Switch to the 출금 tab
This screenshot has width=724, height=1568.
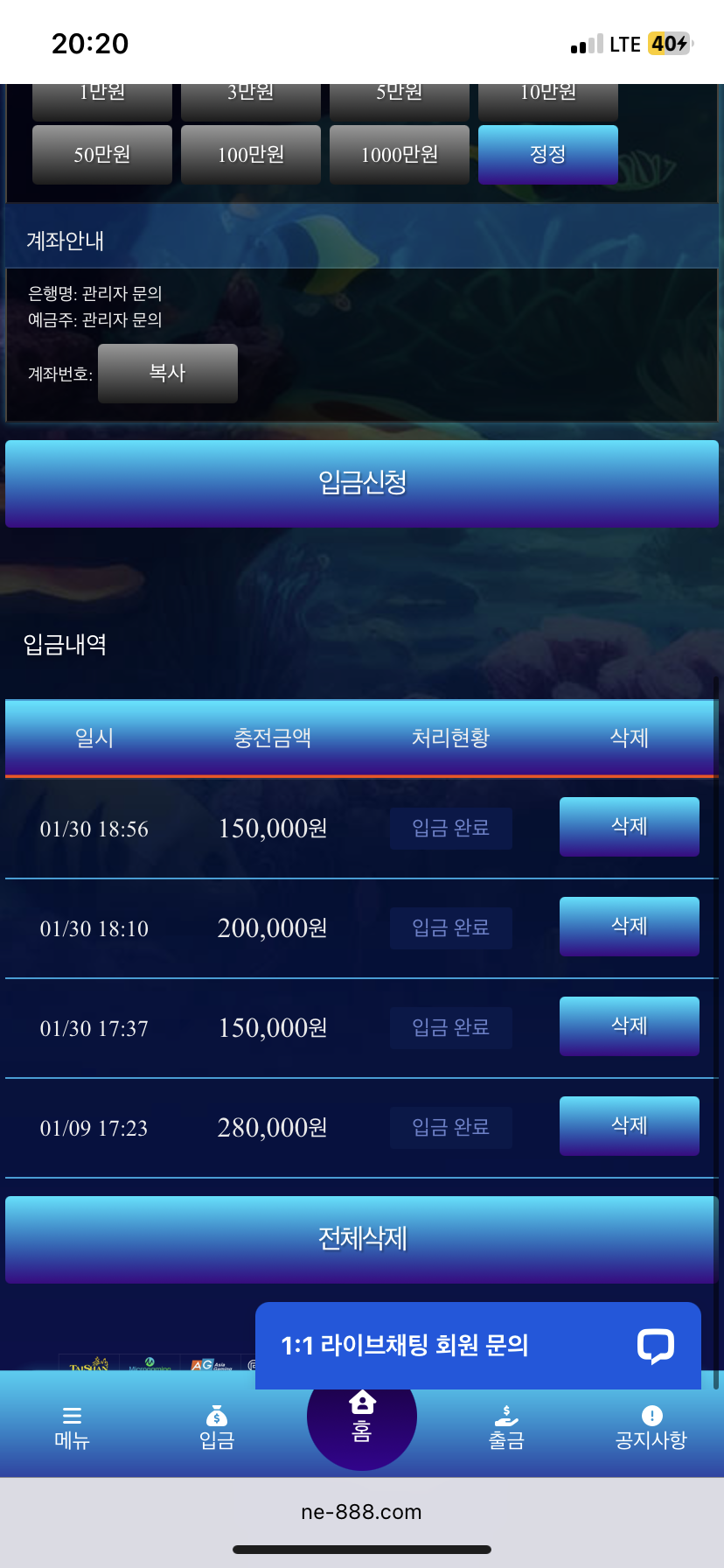point(506,1428)
